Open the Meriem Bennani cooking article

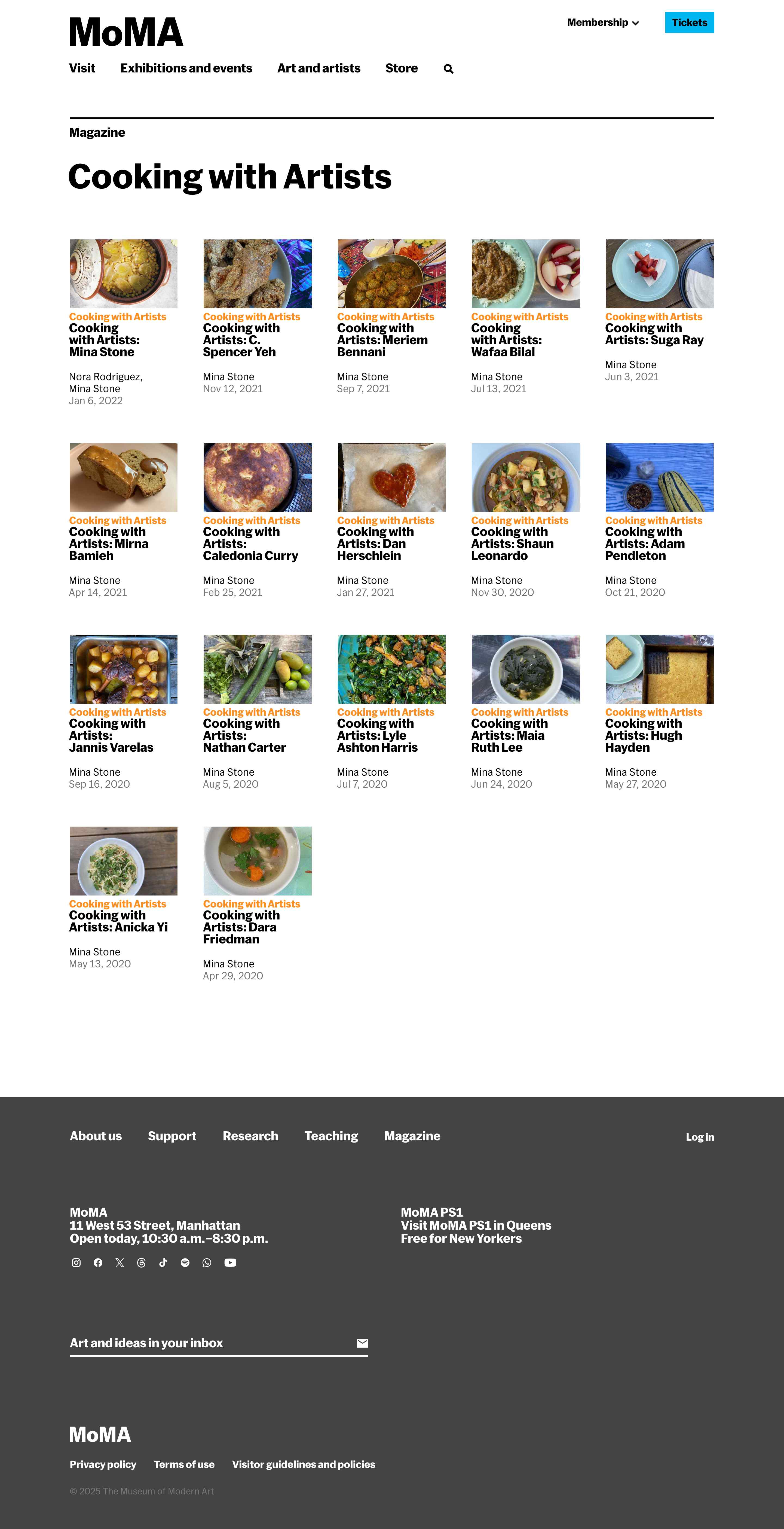[382, 340]
